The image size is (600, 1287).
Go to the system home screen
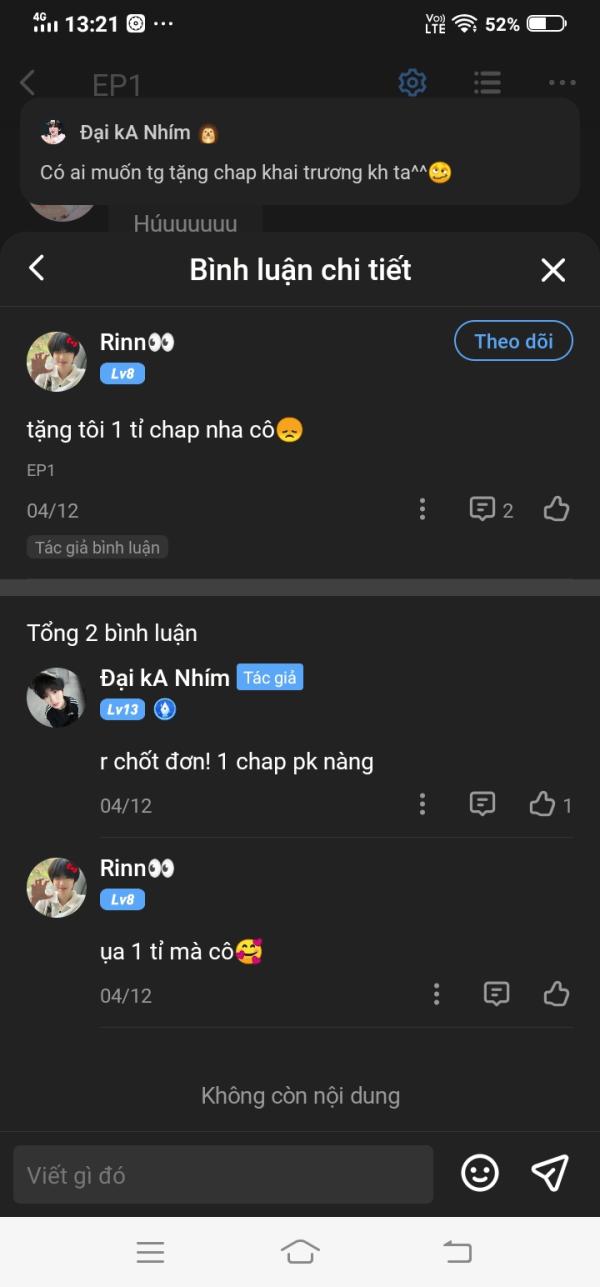(300, 1251)
